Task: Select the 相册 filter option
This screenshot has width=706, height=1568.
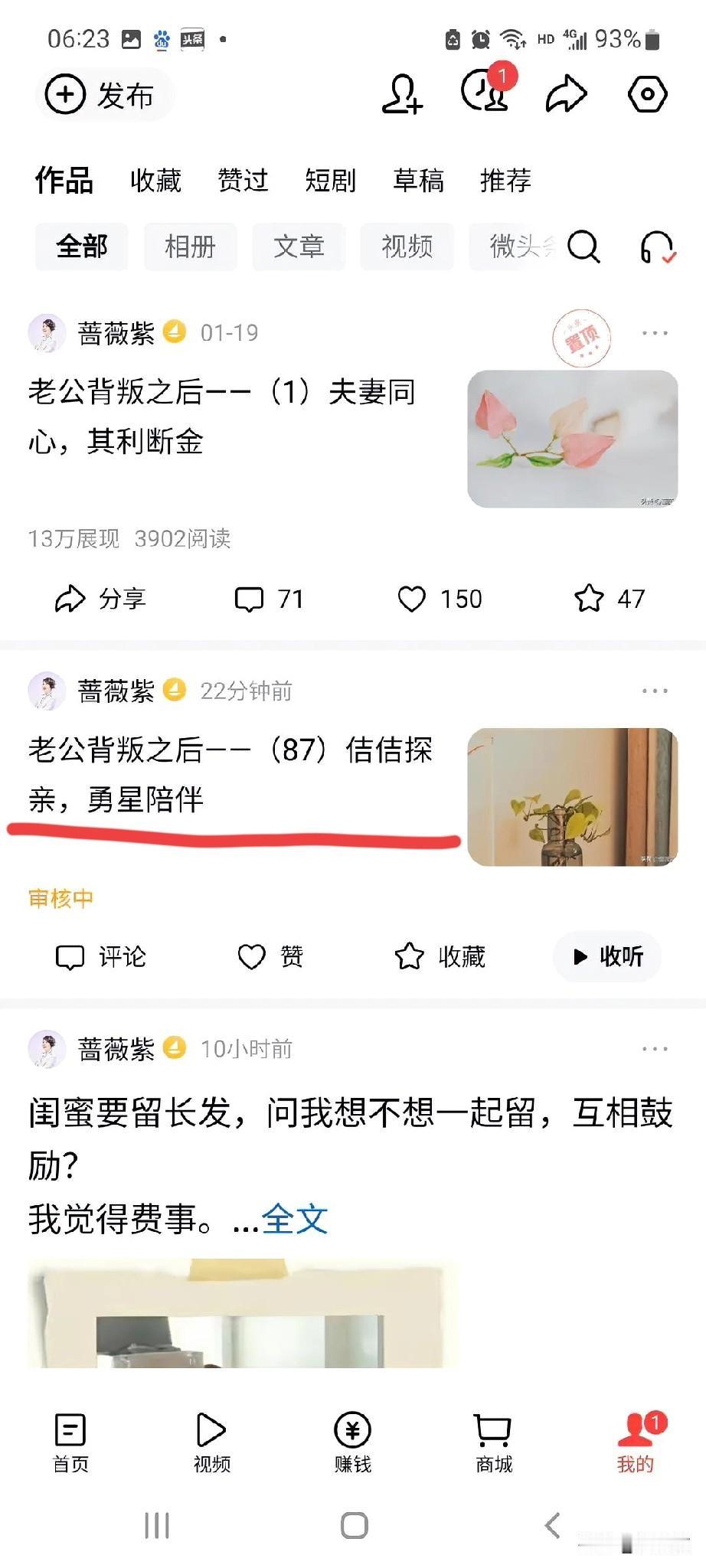Action: tap(190, 247)
